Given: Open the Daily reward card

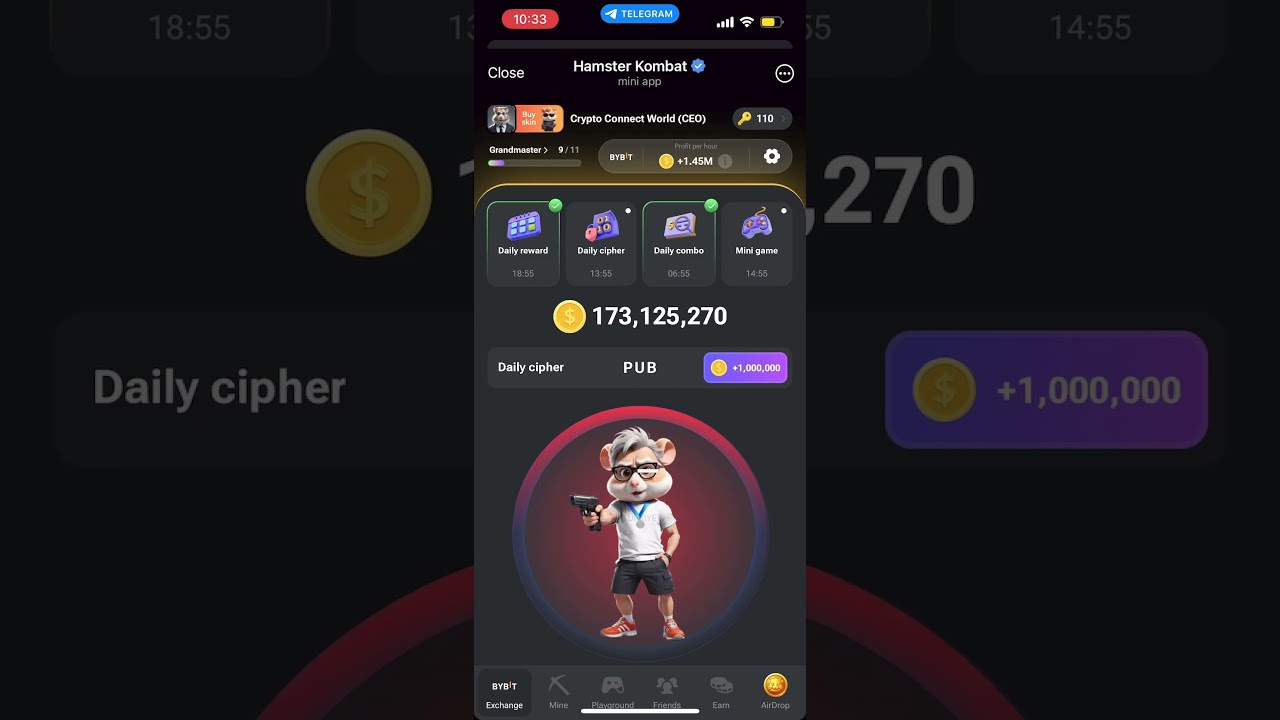Looking at the screenshot, I should click(x=523, y=243).
